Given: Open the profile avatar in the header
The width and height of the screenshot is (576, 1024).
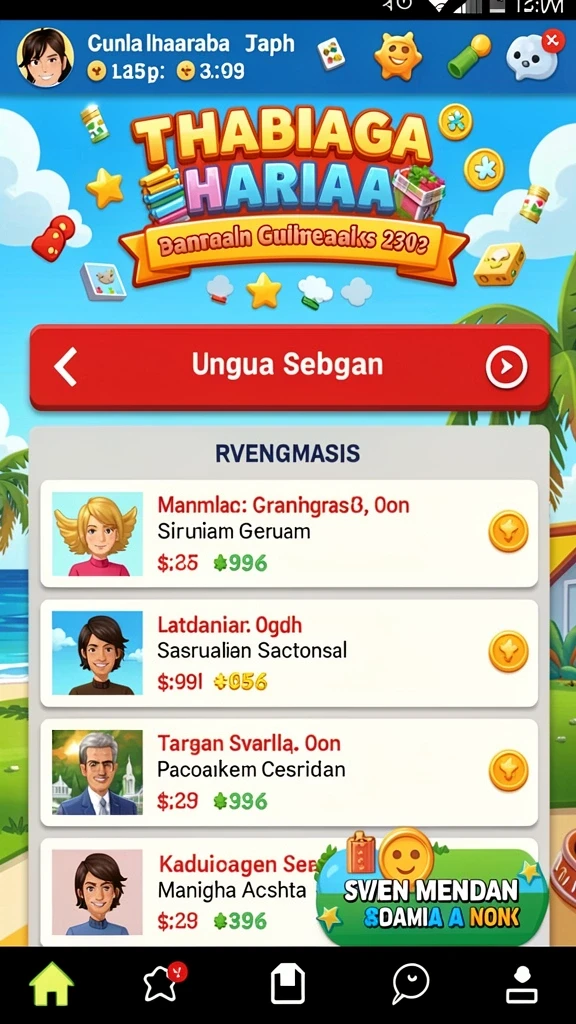Looking at the screenshot, I should tap(45, 57).
